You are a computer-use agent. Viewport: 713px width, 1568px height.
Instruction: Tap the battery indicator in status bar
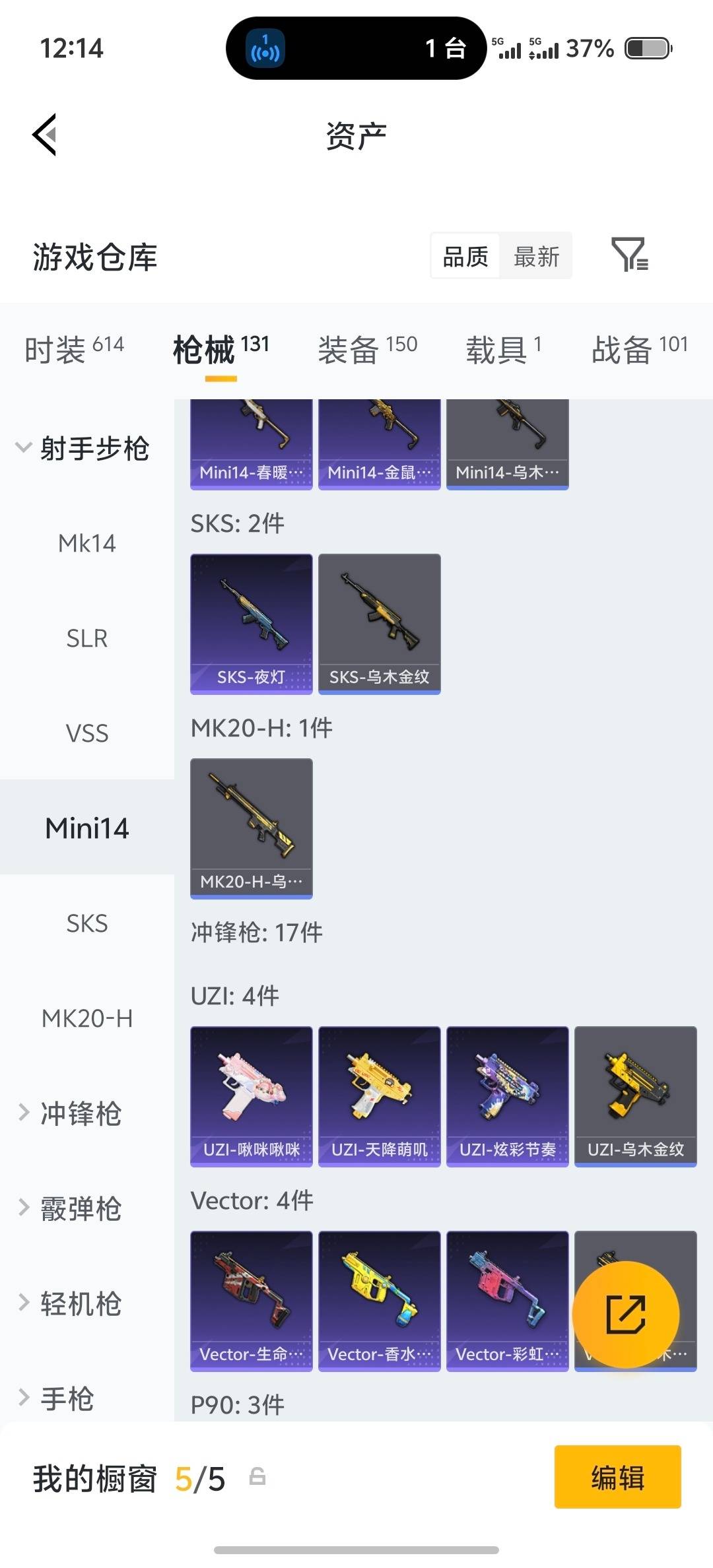point(643,48)
